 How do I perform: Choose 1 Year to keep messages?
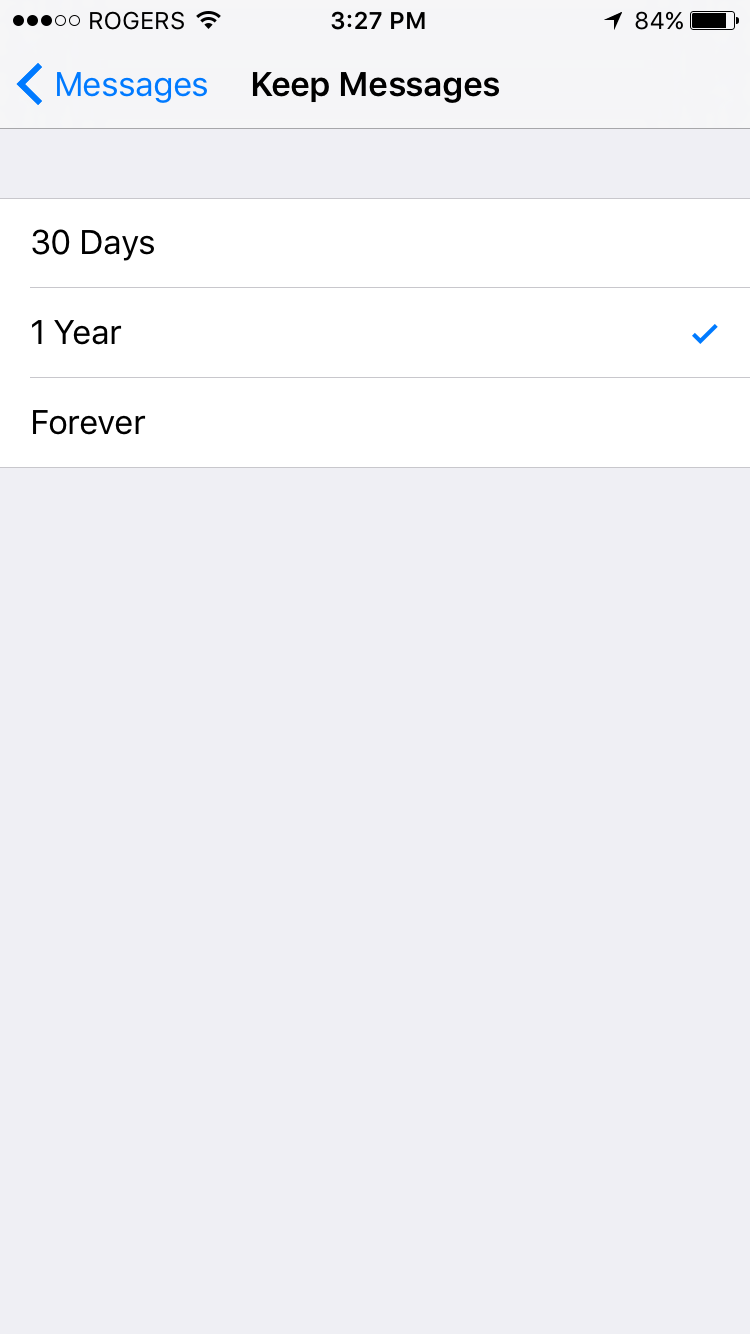coord(375,333)
